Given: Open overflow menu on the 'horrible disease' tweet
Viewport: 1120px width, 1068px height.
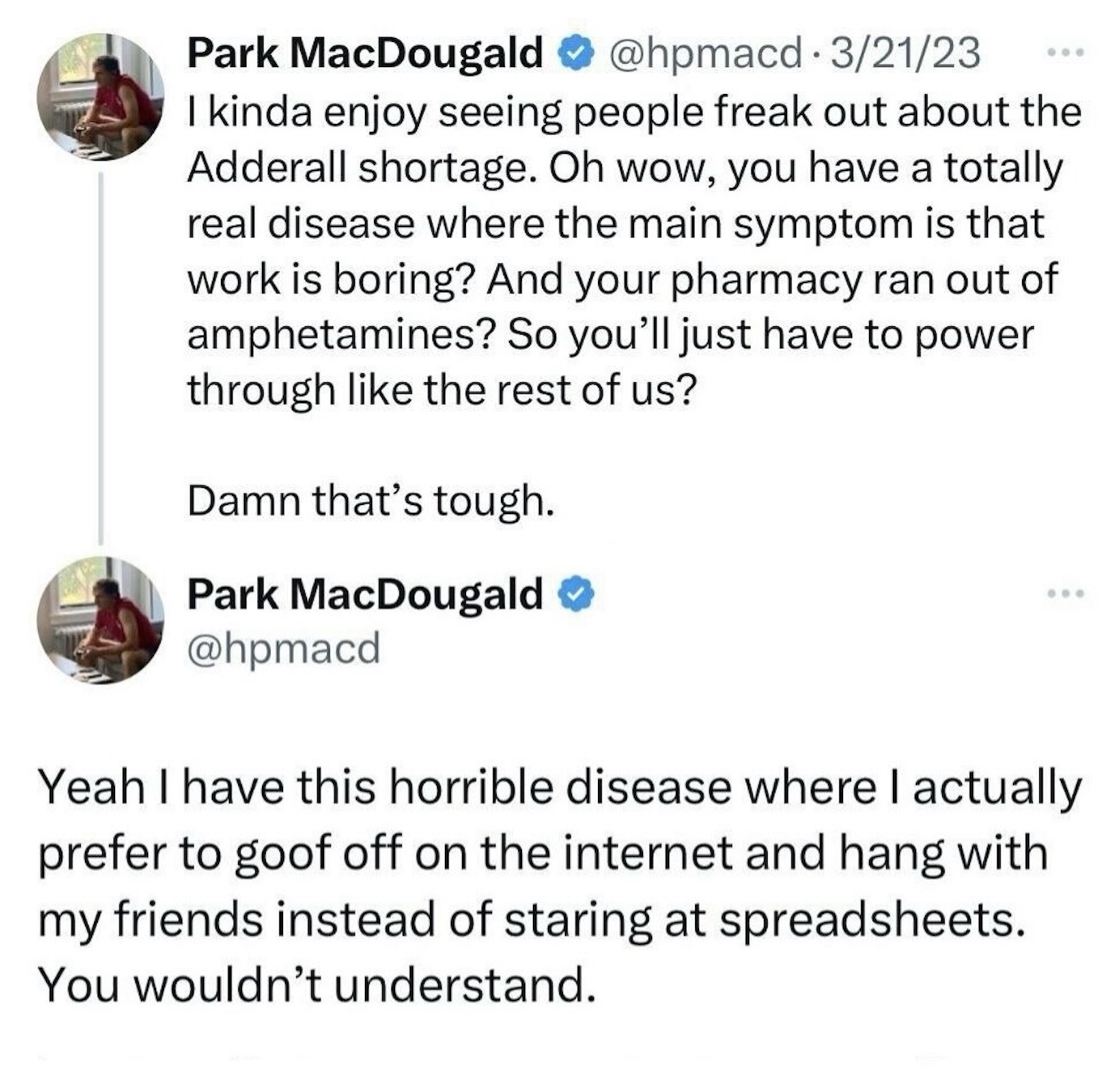Looking at the screenshot, I should pos(1065,594).
